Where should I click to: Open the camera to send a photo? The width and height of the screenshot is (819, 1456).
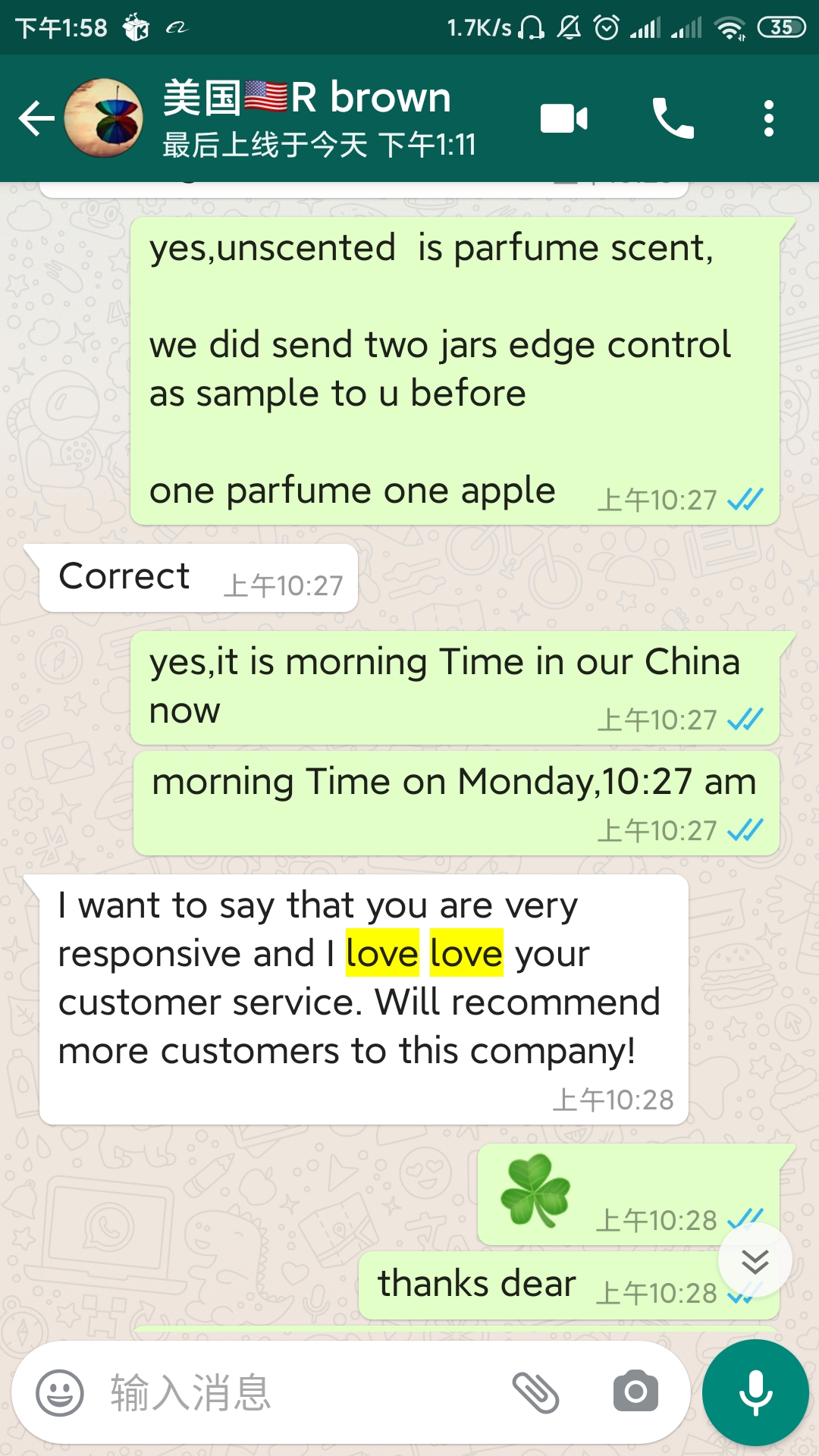[x=635, y=1392]
